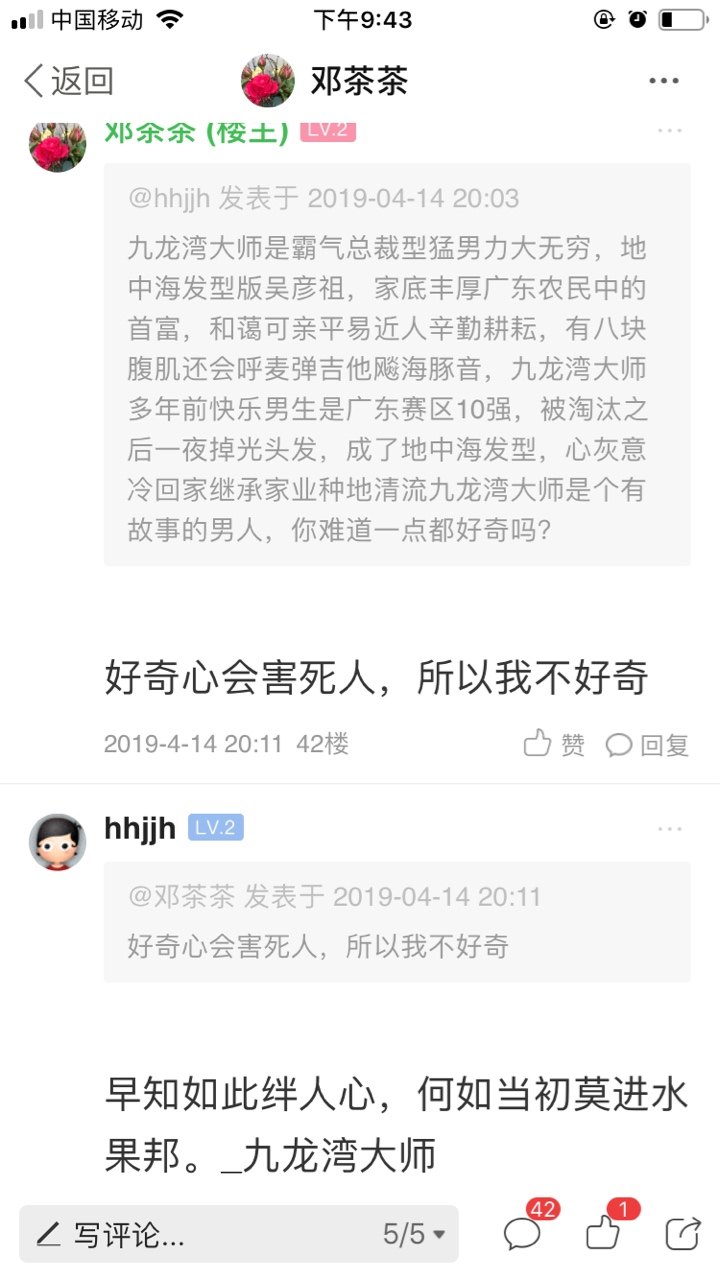This screenshot has width=720, height=1280.
Task: Open options menu on 邓茶茶's reply
Action: [670, 131]
